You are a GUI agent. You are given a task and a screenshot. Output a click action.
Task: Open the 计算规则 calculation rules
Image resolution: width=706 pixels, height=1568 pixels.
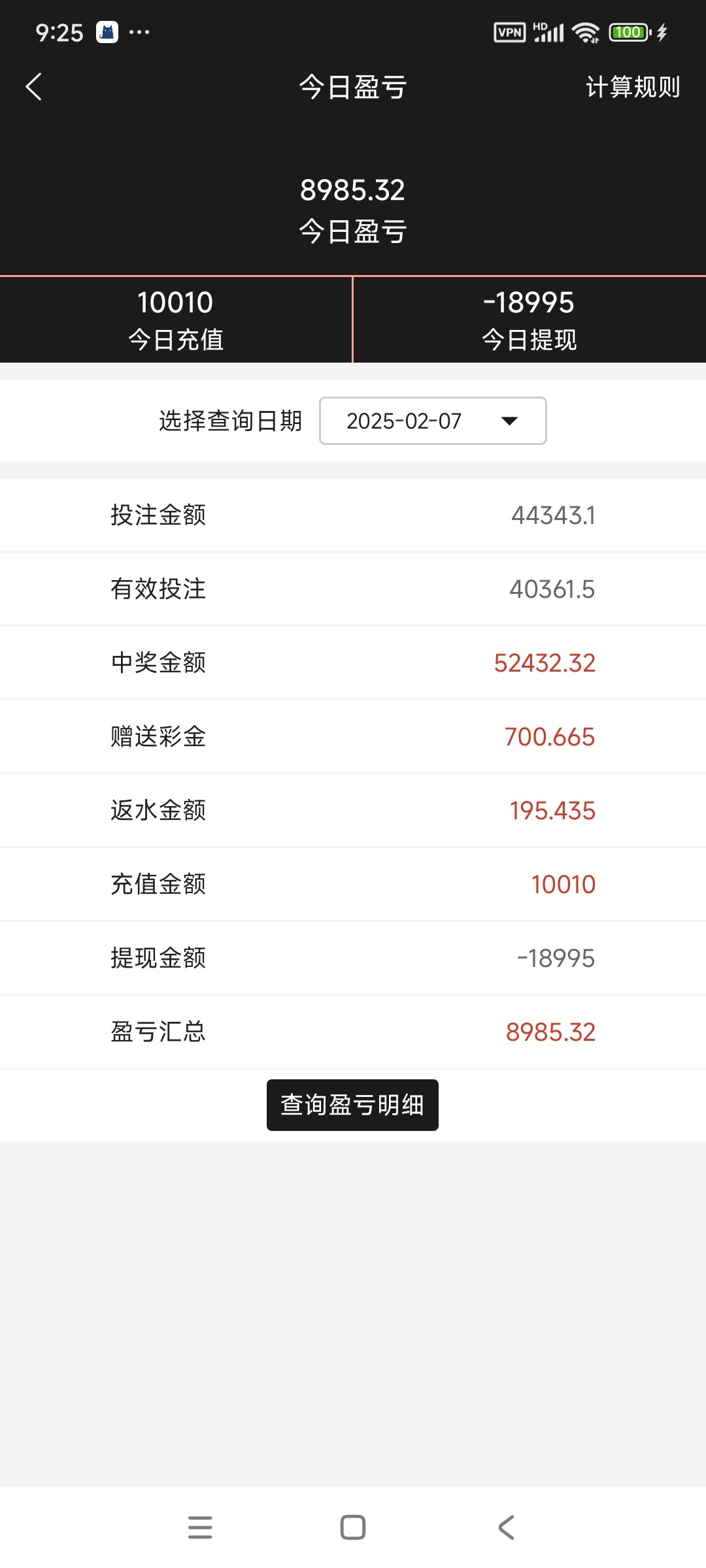click(x=632, y=87)
